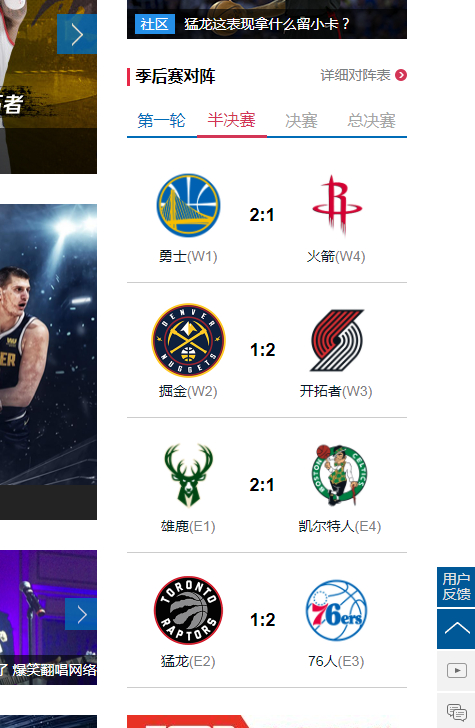Advance the purple video carousel next arrow

[x=81, y=614]
